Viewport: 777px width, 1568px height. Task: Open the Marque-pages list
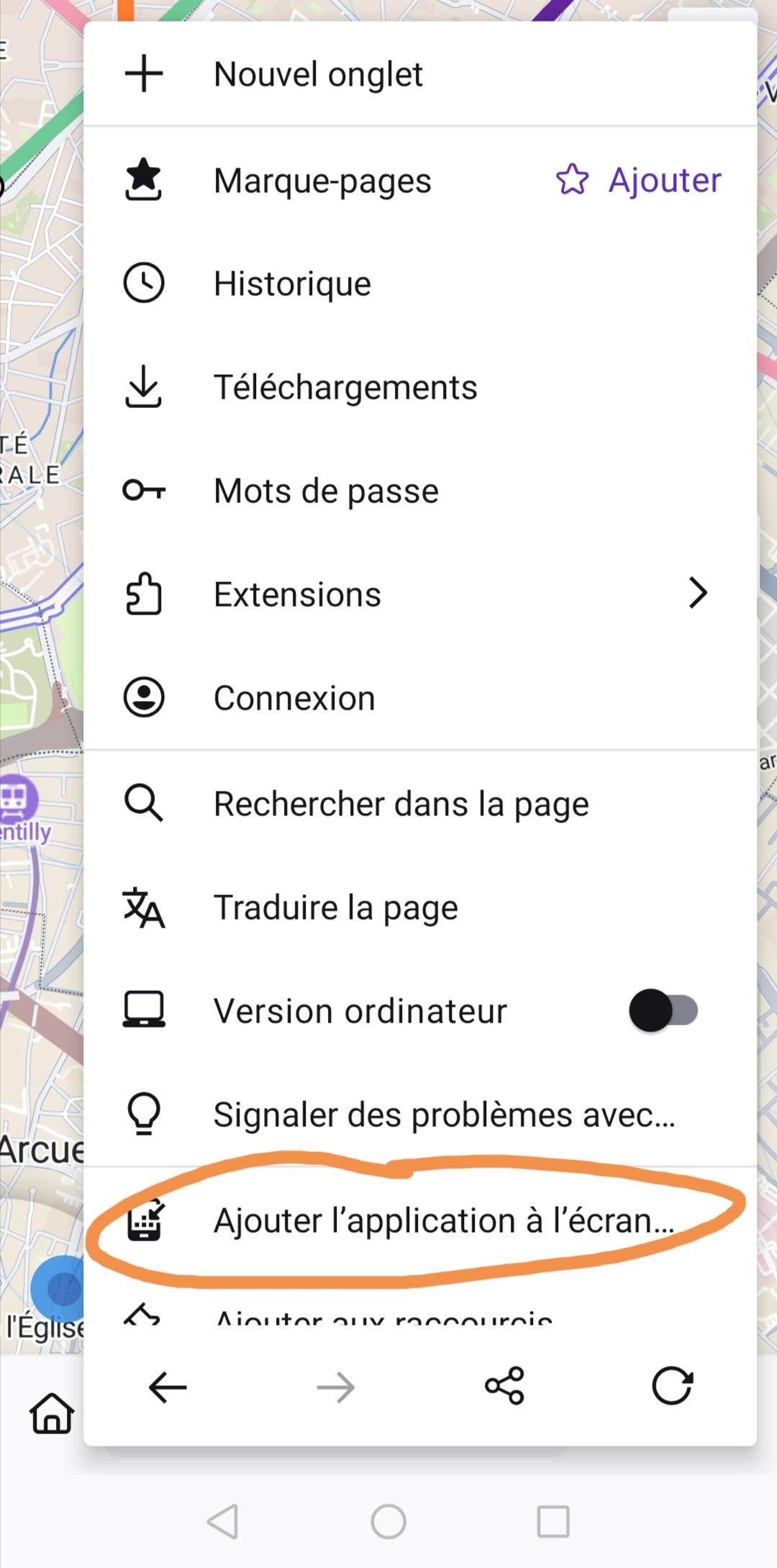(x=322, y=181)
